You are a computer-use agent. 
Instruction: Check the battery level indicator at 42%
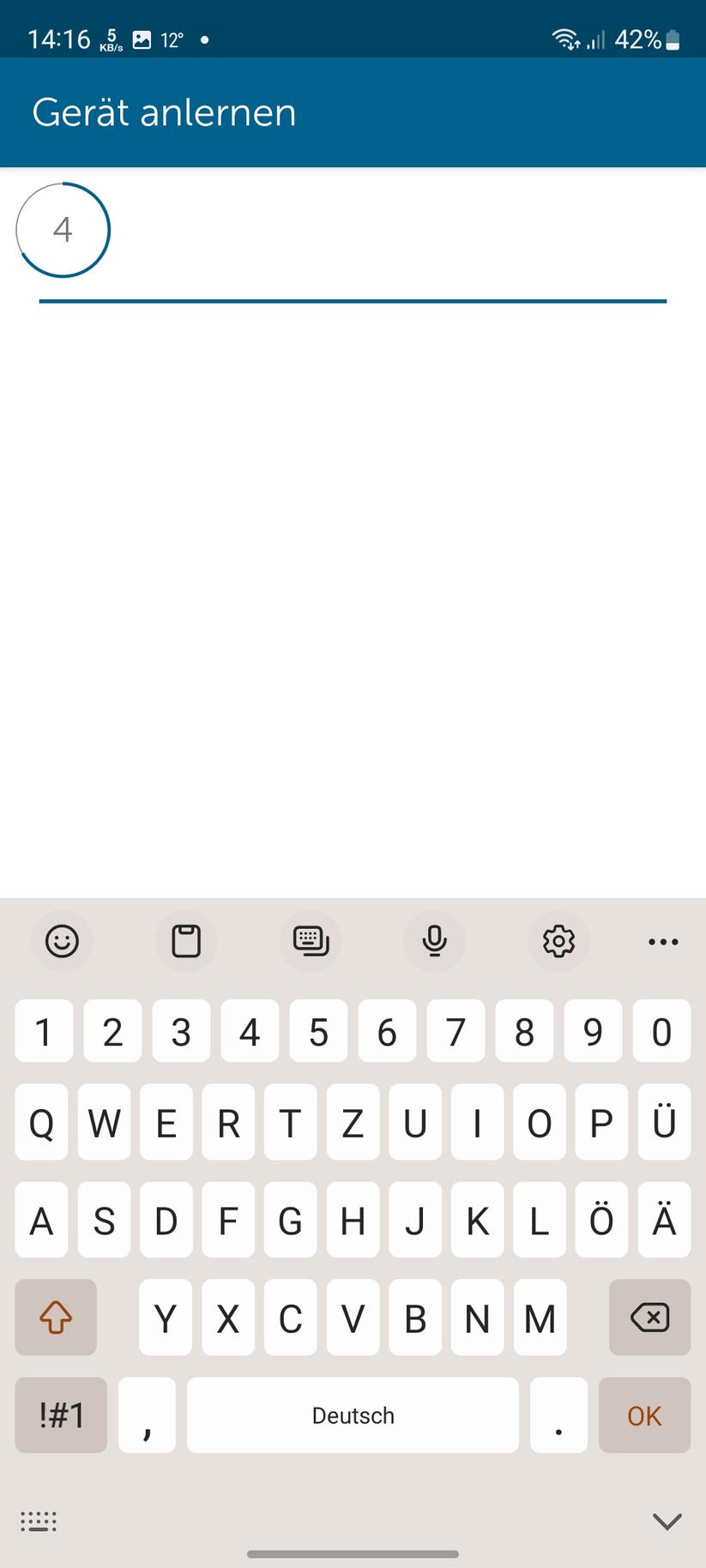pos(653,39)
